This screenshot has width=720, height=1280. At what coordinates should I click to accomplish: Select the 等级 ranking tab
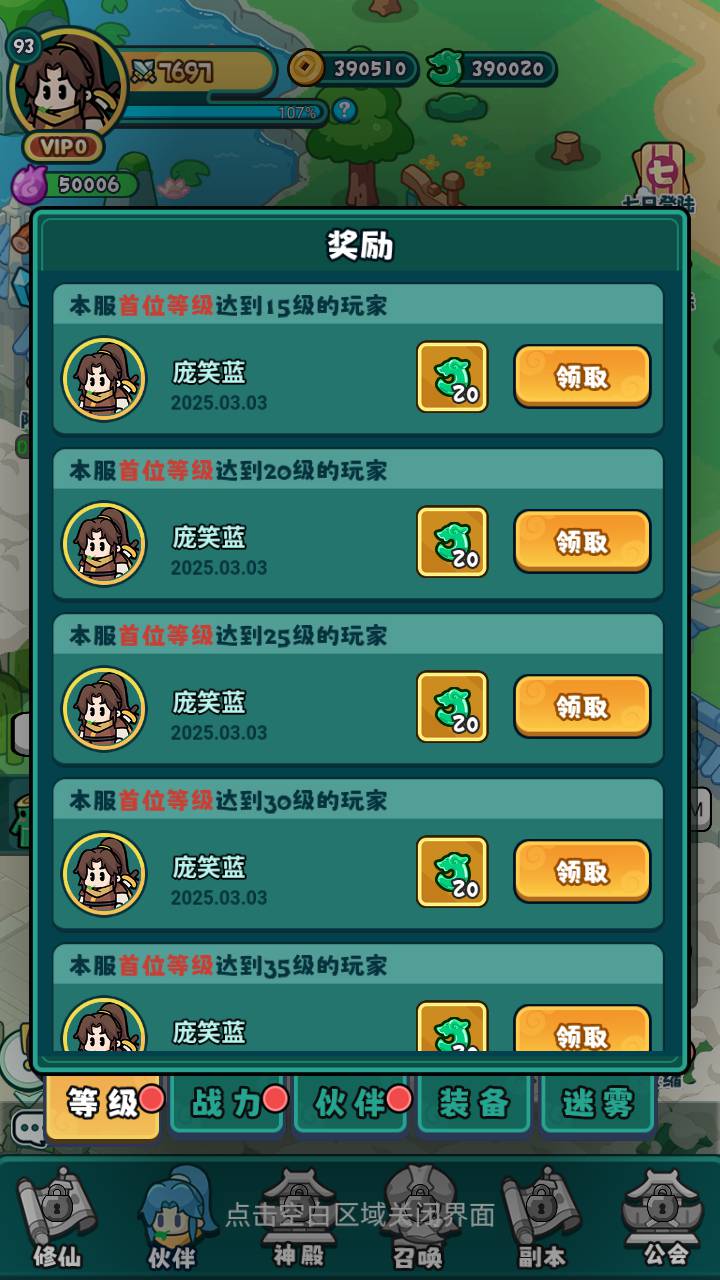click(x=103, y=1104)
